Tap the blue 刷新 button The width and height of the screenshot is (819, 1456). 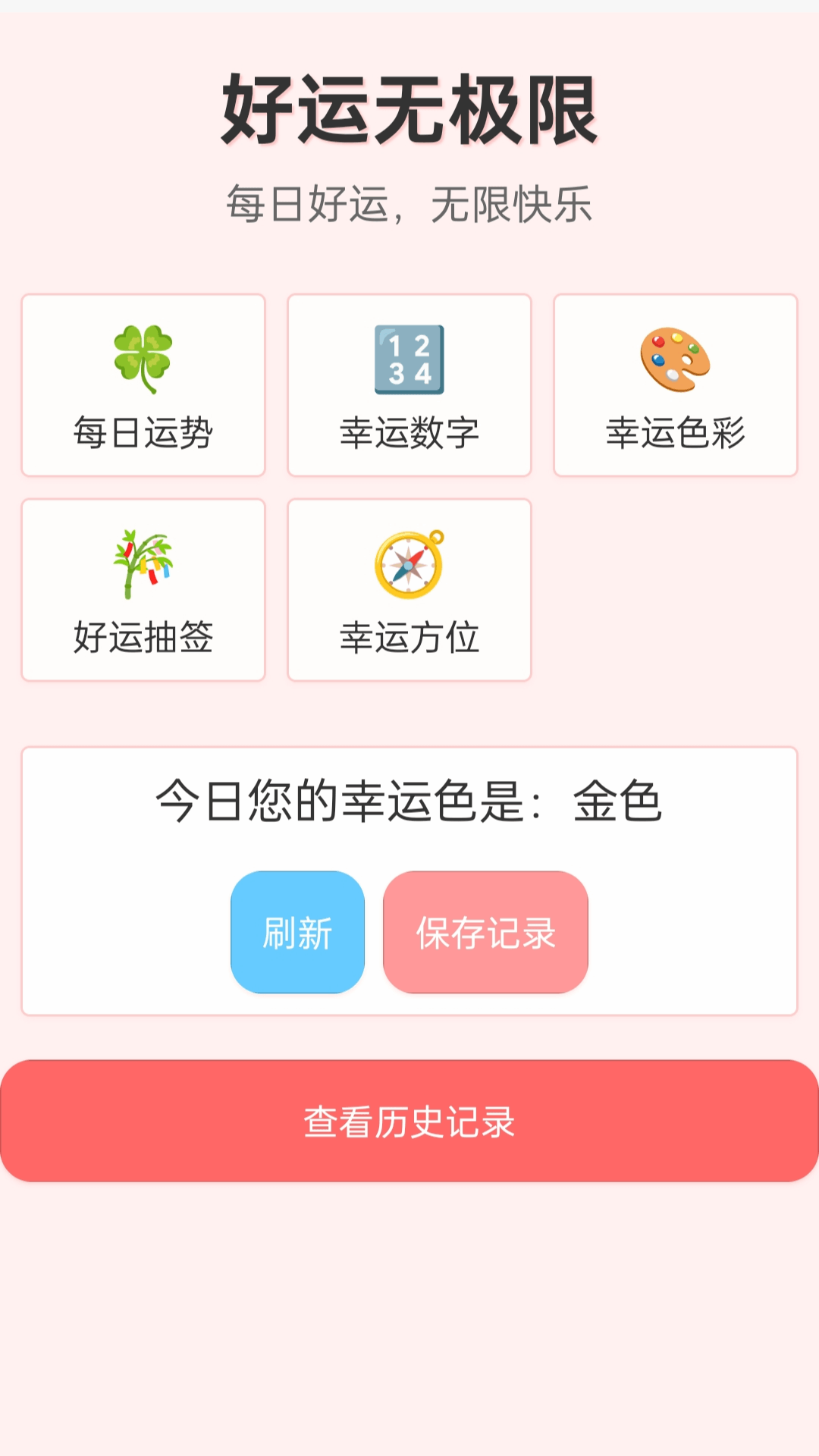pos(297,932)
